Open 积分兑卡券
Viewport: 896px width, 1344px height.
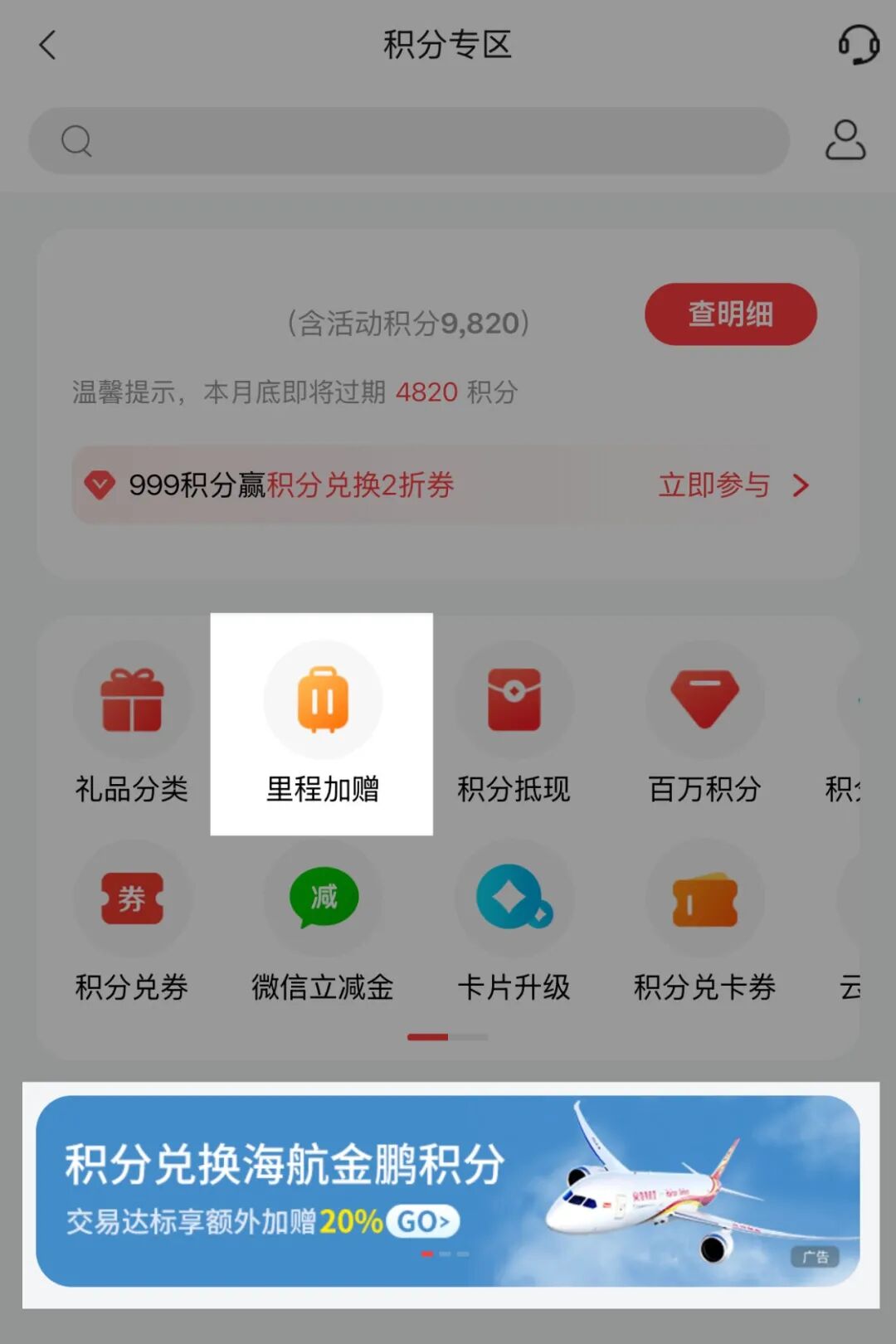(704, 923)
